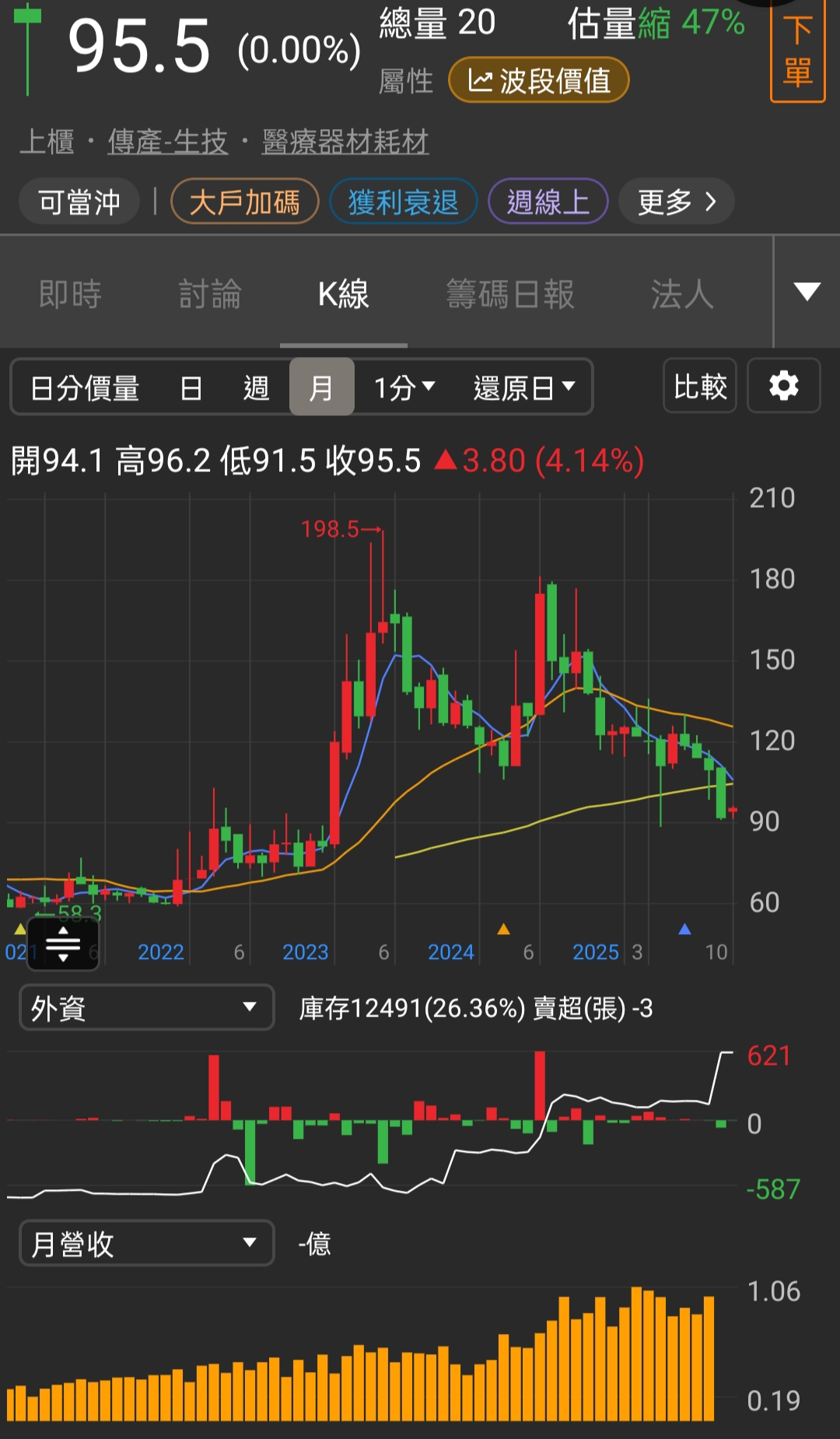Select the 可當沖 chip

click(x=79, y=202)
